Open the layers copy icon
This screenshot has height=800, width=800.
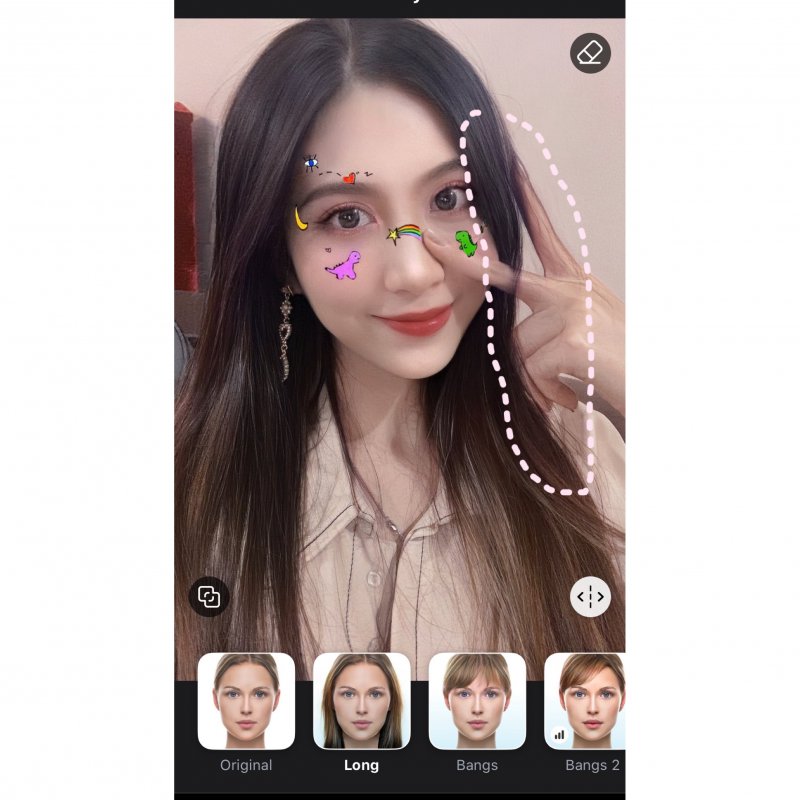[x=209, y=597]
